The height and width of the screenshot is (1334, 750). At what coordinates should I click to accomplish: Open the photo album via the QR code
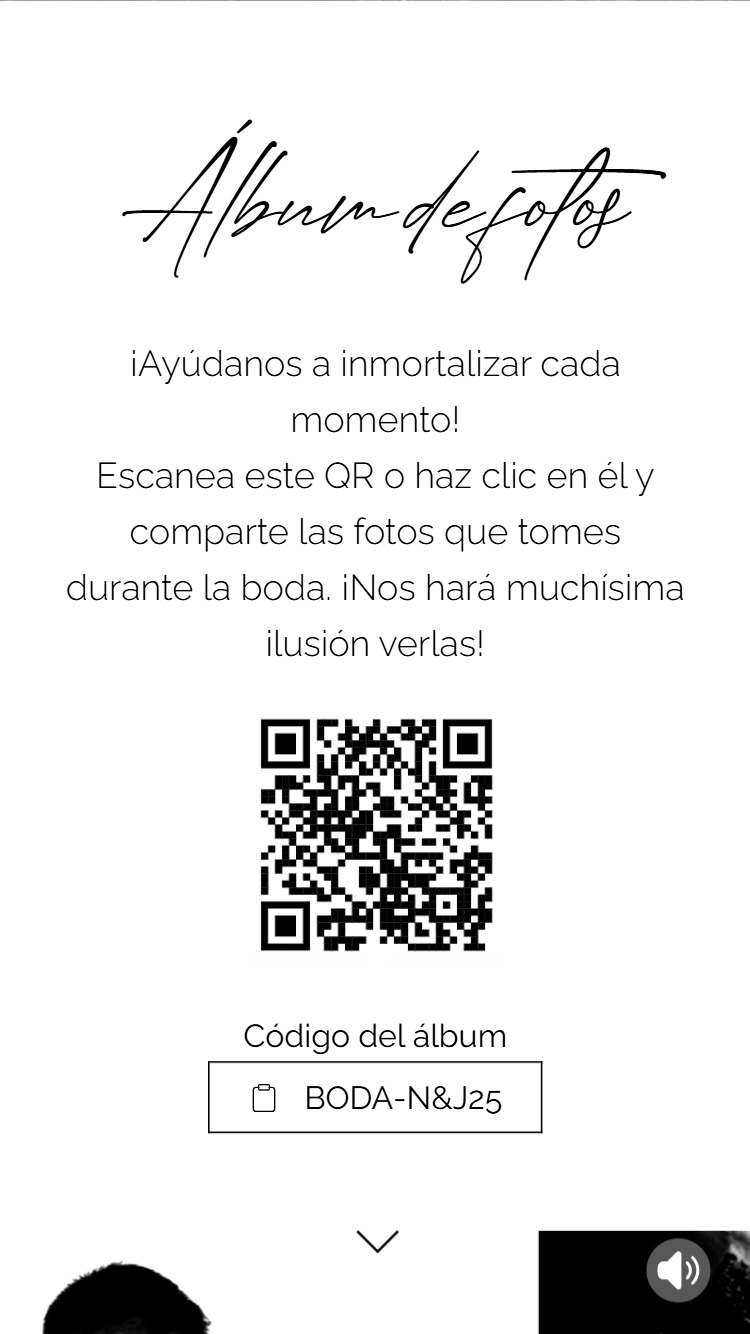[x=376, y=834]
